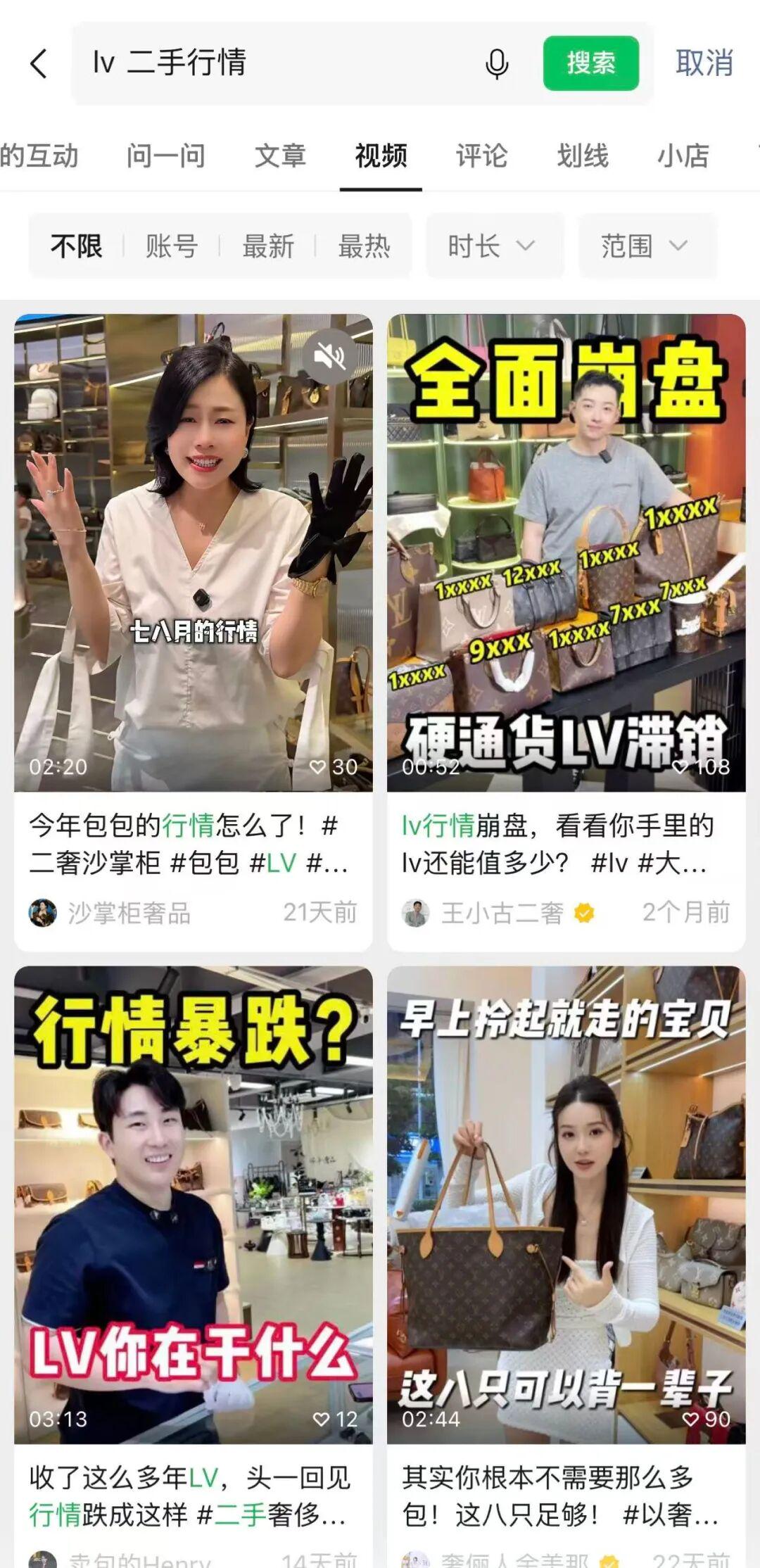The width and height of the screenshot is (760, 1568).
Task: Open video "lv行情崩盘" by 王小古二奢
Action: pyautogui.click(x=566, y=552)
